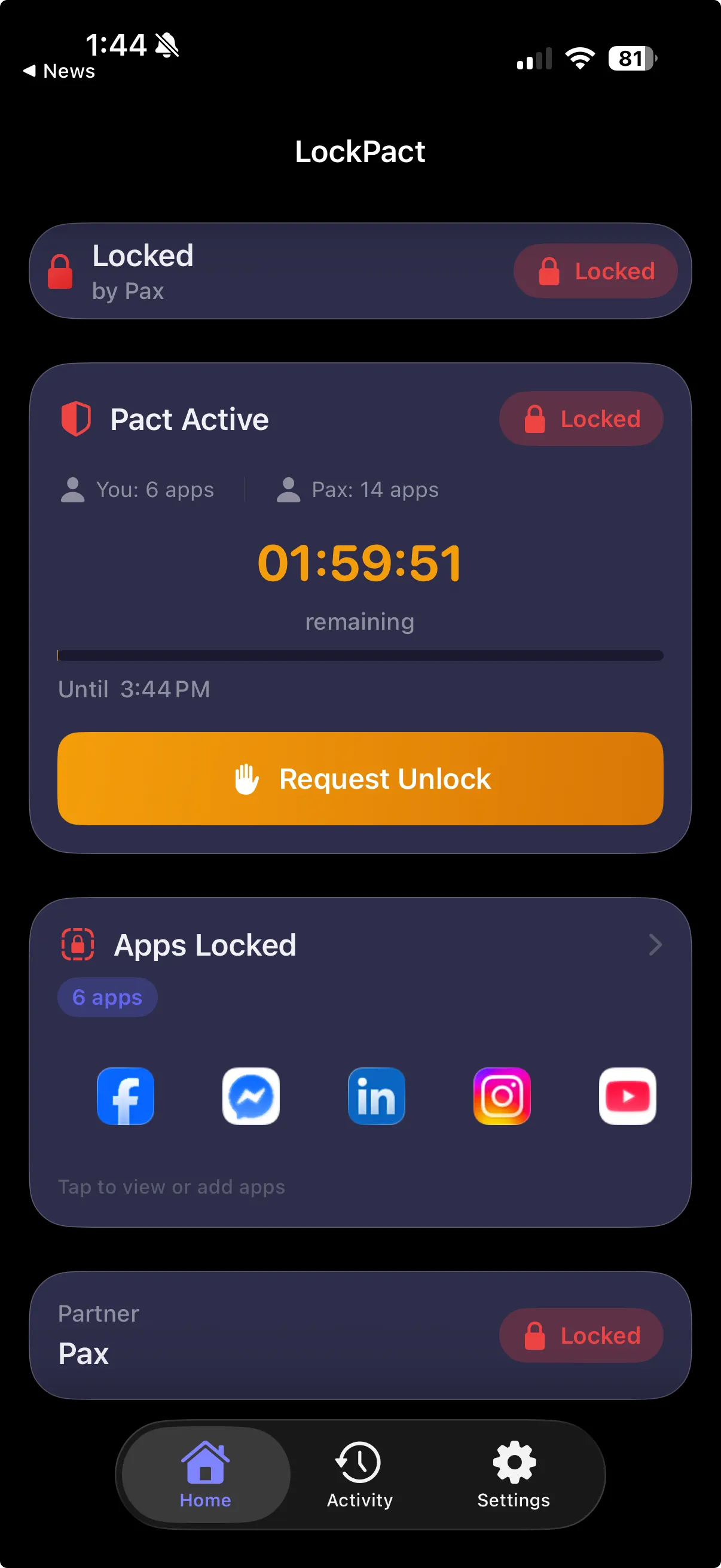The image size is (721, 1568).
Task: Select the Instagram icon in Apps Locked
Action: pos(502,1096)
